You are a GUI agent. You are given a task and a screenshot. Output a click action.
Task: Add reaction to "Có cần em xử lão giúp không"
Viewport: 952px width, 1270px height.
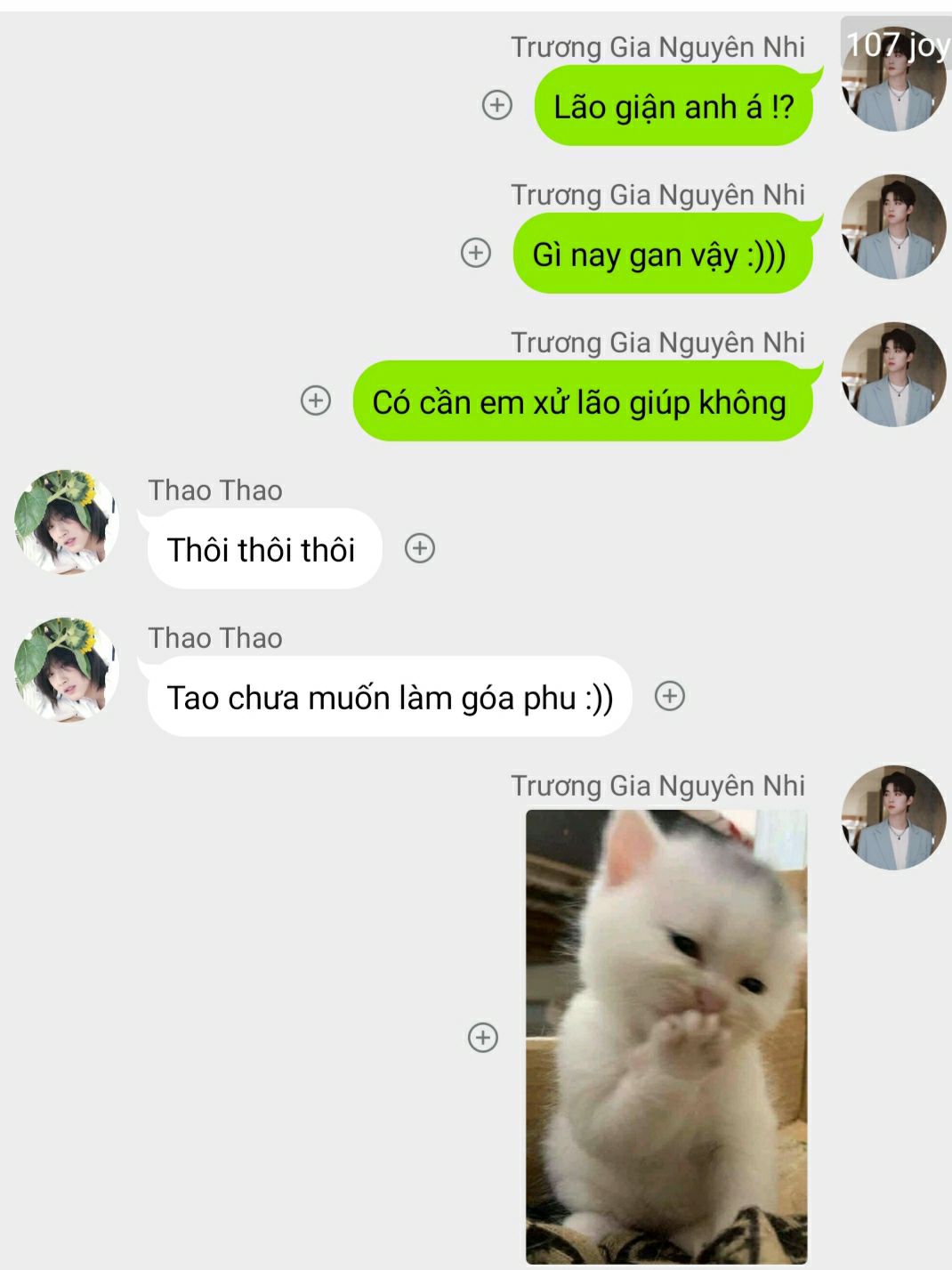(316, 400)
